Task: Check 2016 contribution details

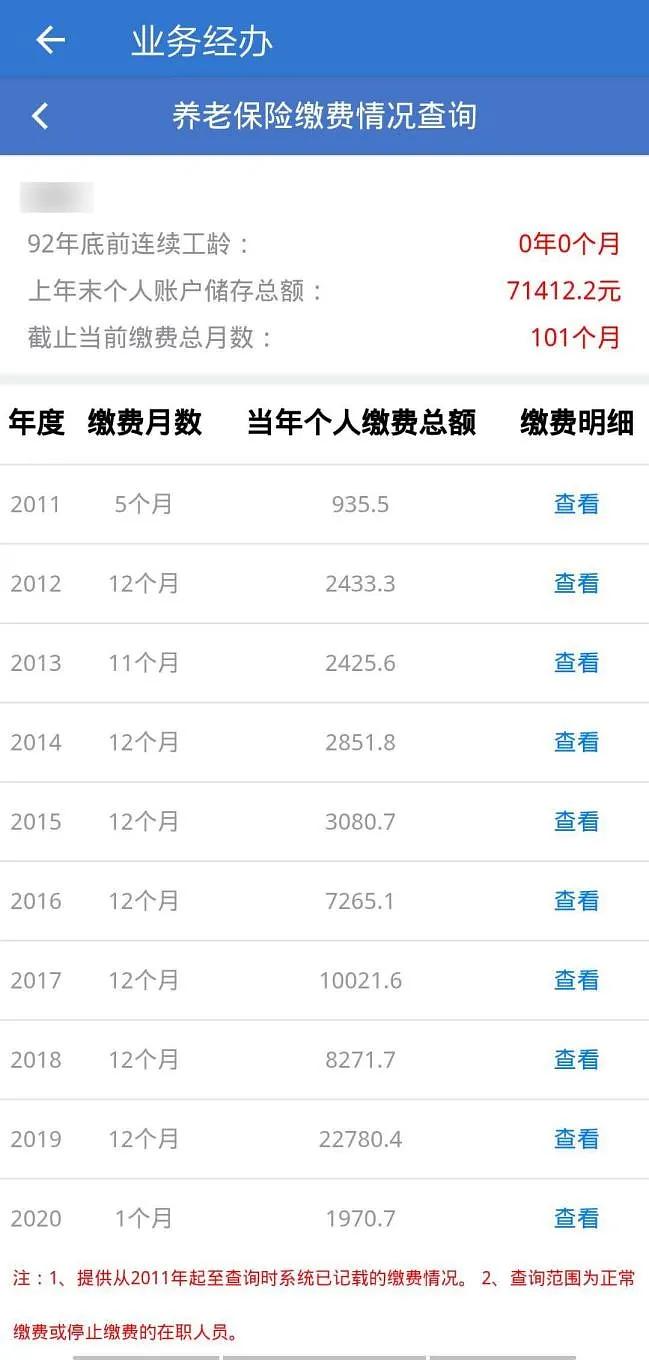Action: (577, 901)
